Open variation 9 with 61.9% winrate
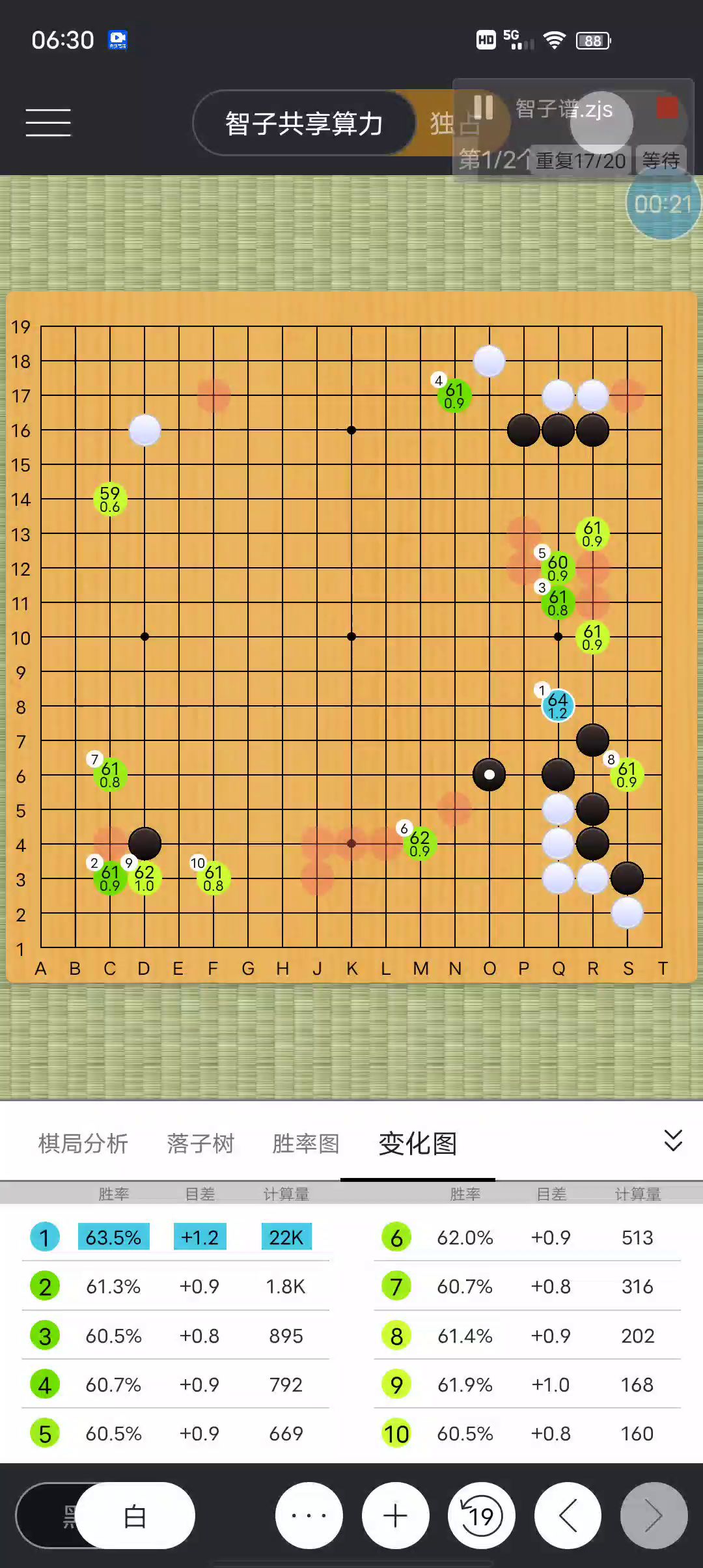 tap(527, 1384)
